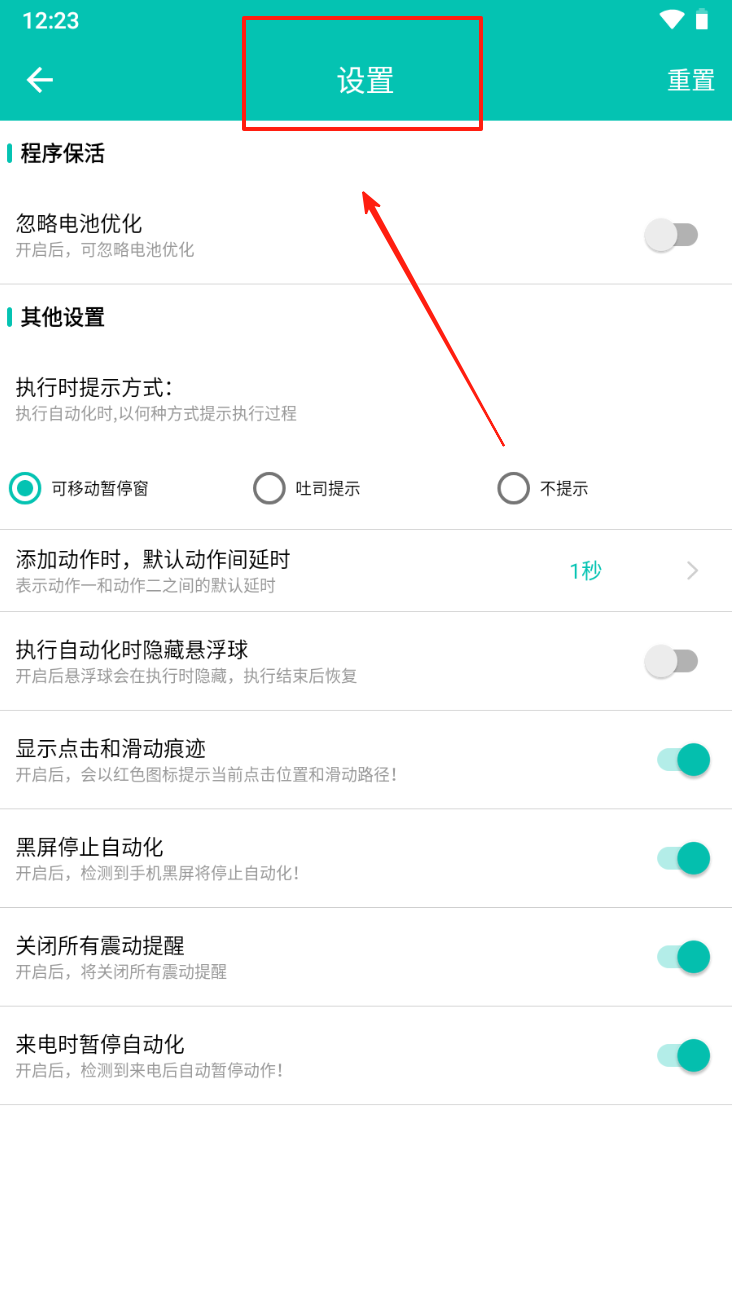
Task: Choose the 吐司提示 radio option
Action: point(270,488)
